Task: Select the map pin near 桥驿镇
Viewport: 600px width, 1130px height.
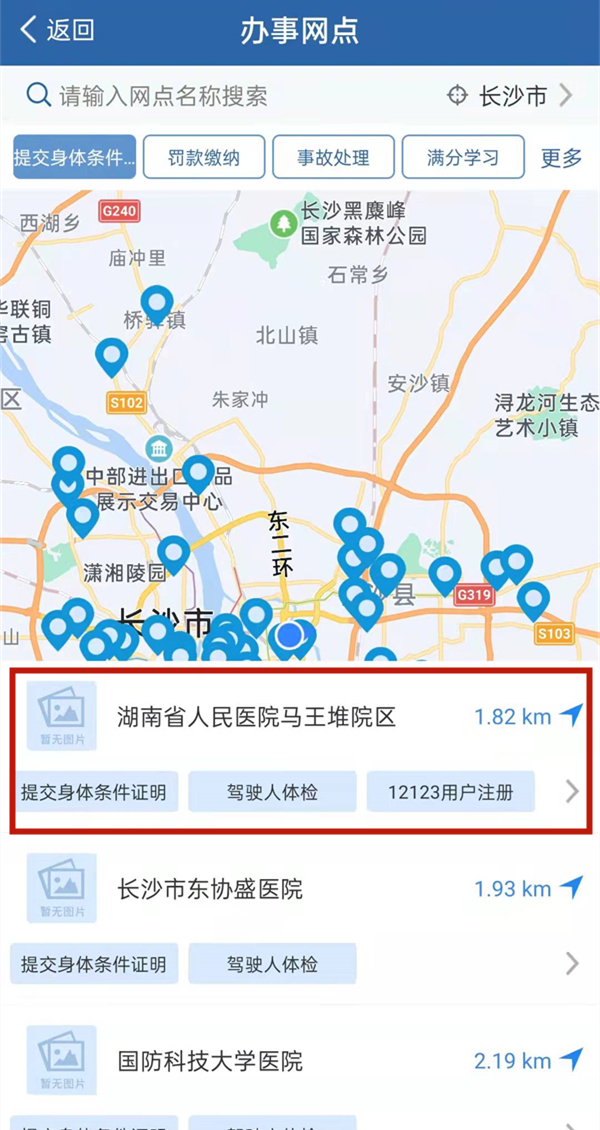Action: tap(157, 302)
